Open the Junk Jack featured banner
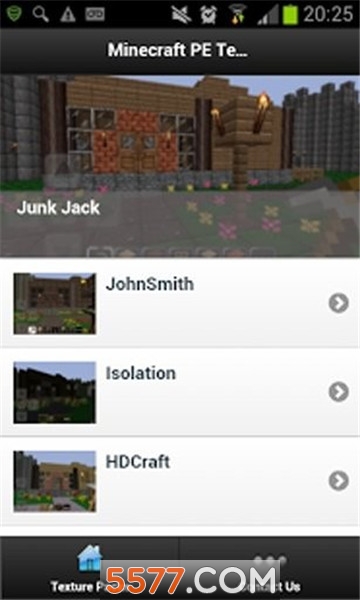The width and height of the screenshot is (360, 600). (180, 165)
